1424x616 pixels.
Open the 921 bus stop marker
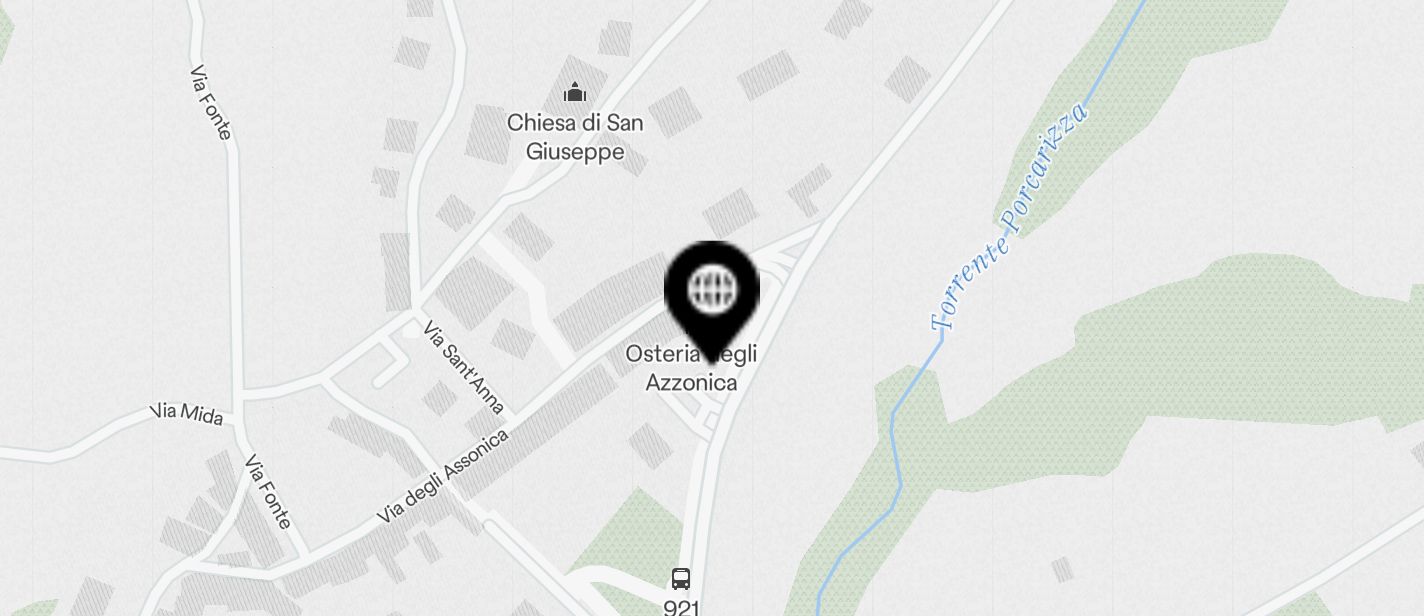pyautogui.click(x=681, y=579)
